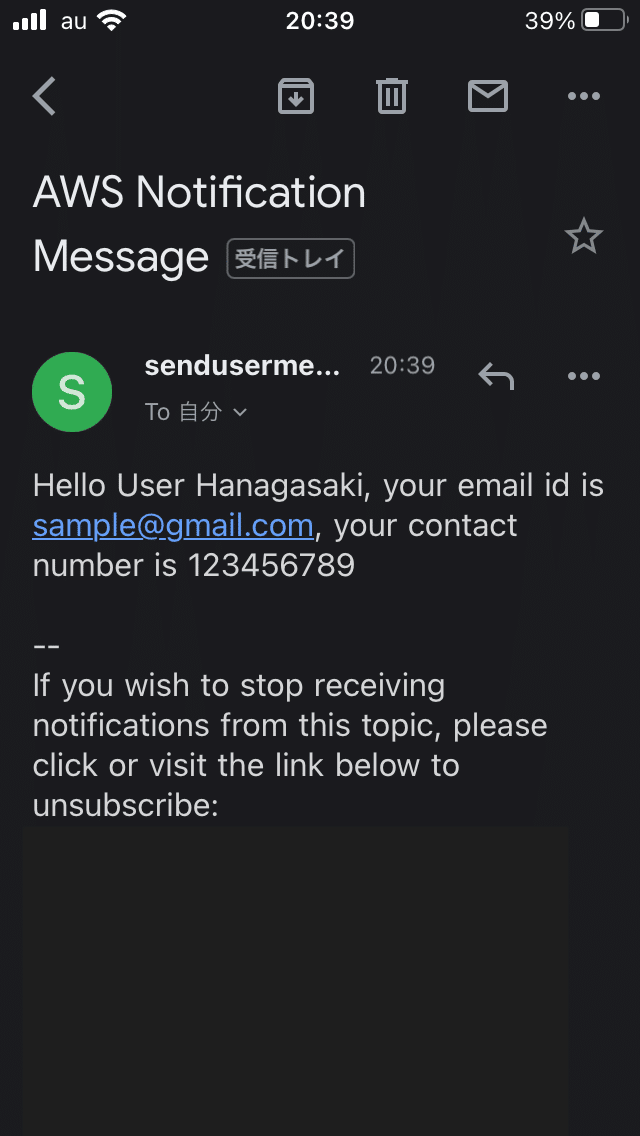Delete this email with the trash icon
Viewport: 640px width, 1136px height.
tap(392, 96)
